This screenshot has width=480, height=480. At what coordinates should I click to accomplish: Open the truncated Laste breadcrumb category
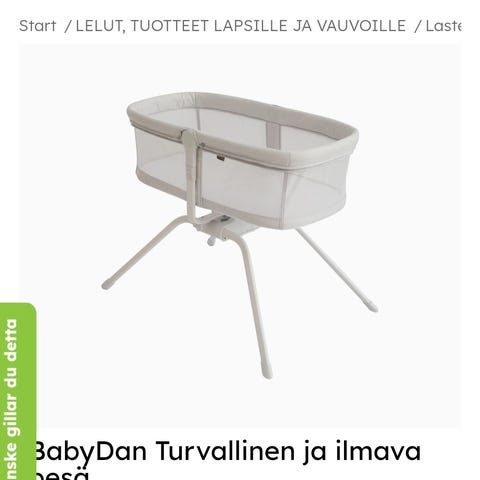[444, 26]
